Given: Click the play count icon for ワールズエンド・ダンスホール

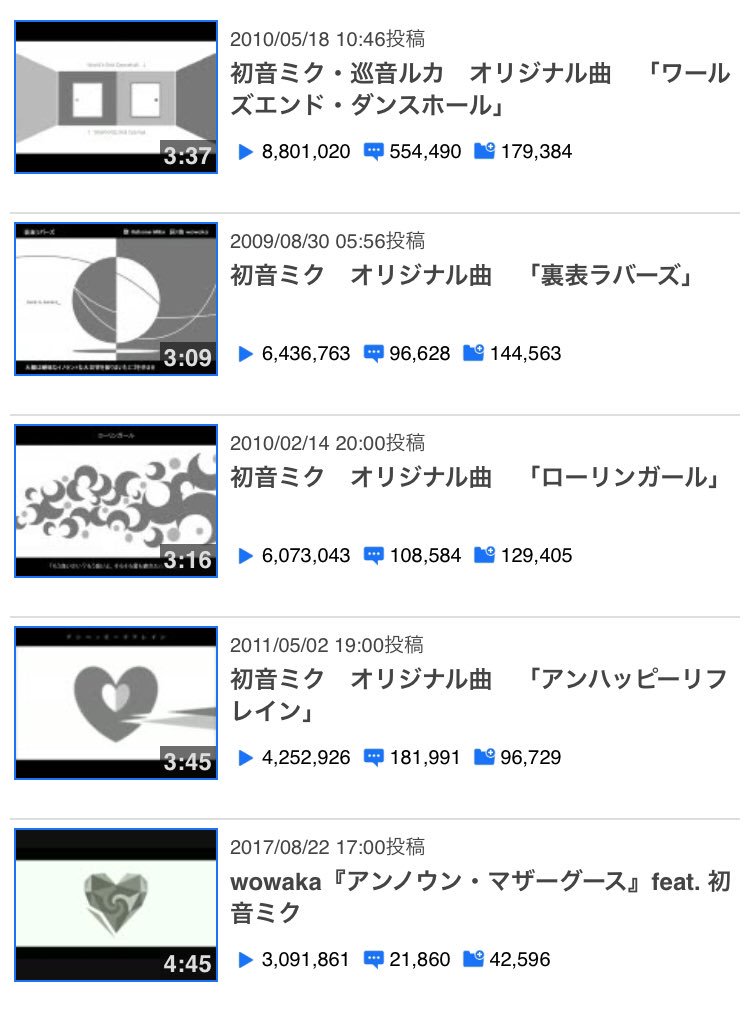Looking at the screenshot, I should pos(243,152).
